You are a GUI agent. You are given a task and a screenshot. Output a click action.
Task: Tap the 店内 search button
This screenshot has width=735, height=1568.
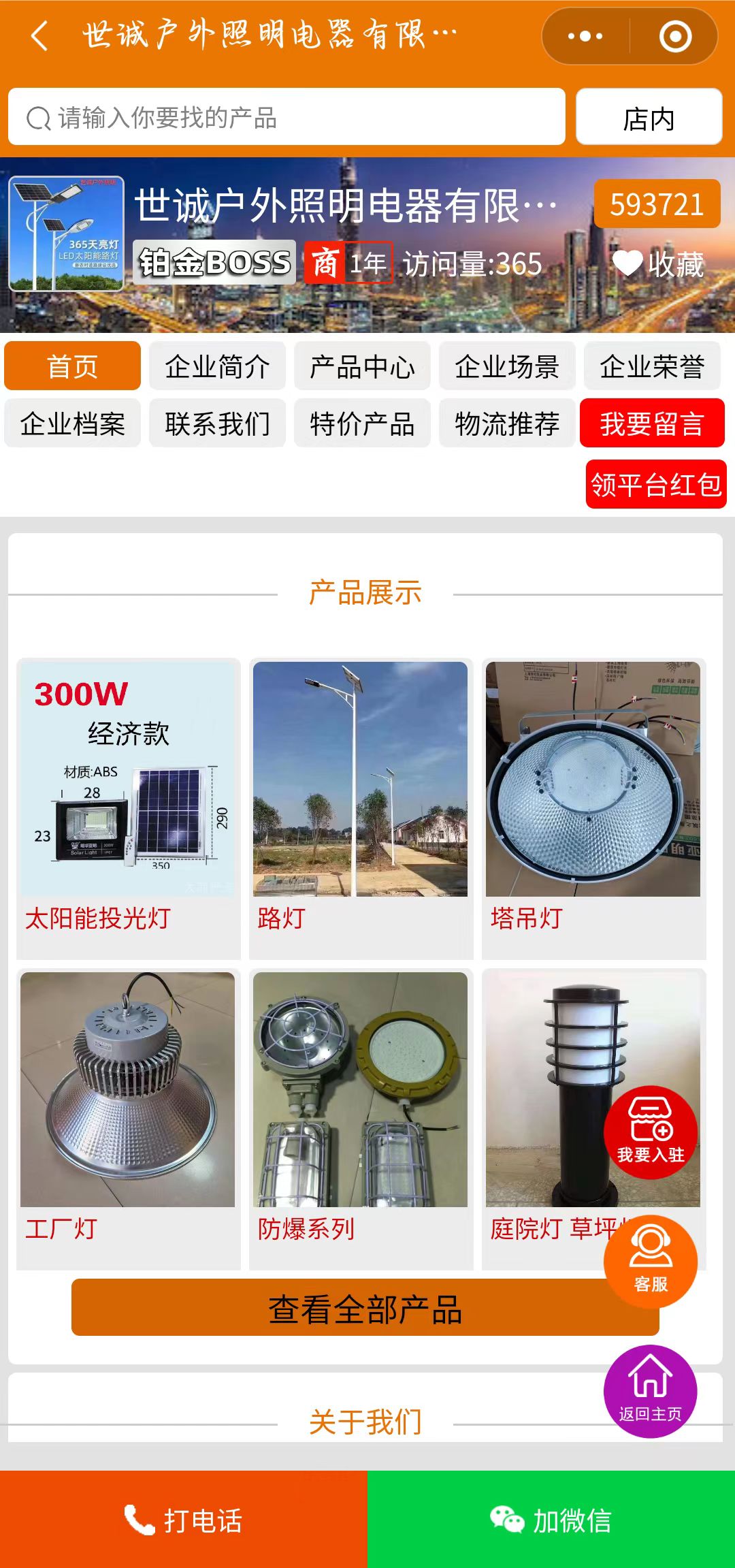point(649,117)
